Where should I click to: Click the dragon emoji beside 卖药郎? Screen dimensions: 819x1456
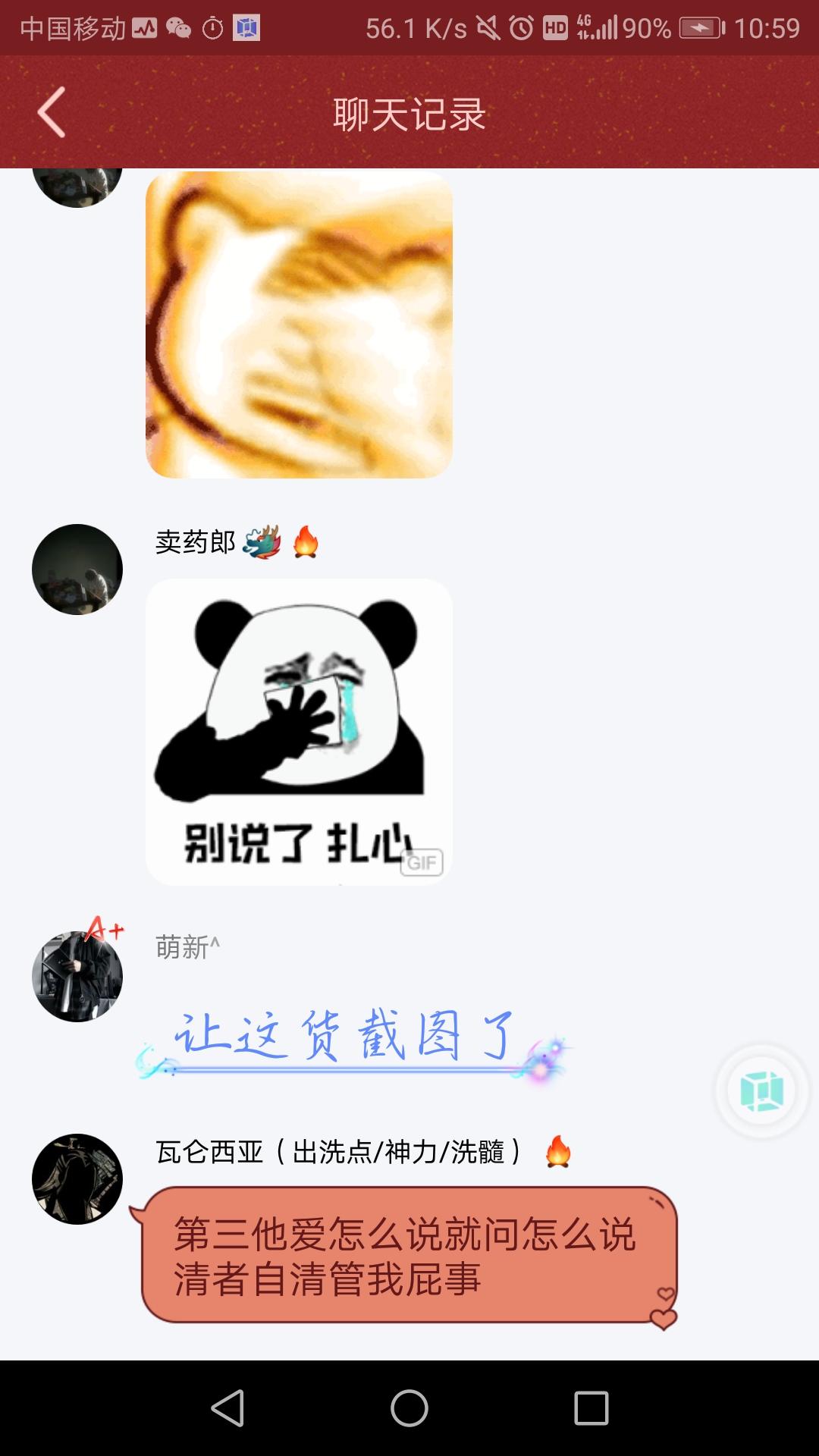[263, 543]
